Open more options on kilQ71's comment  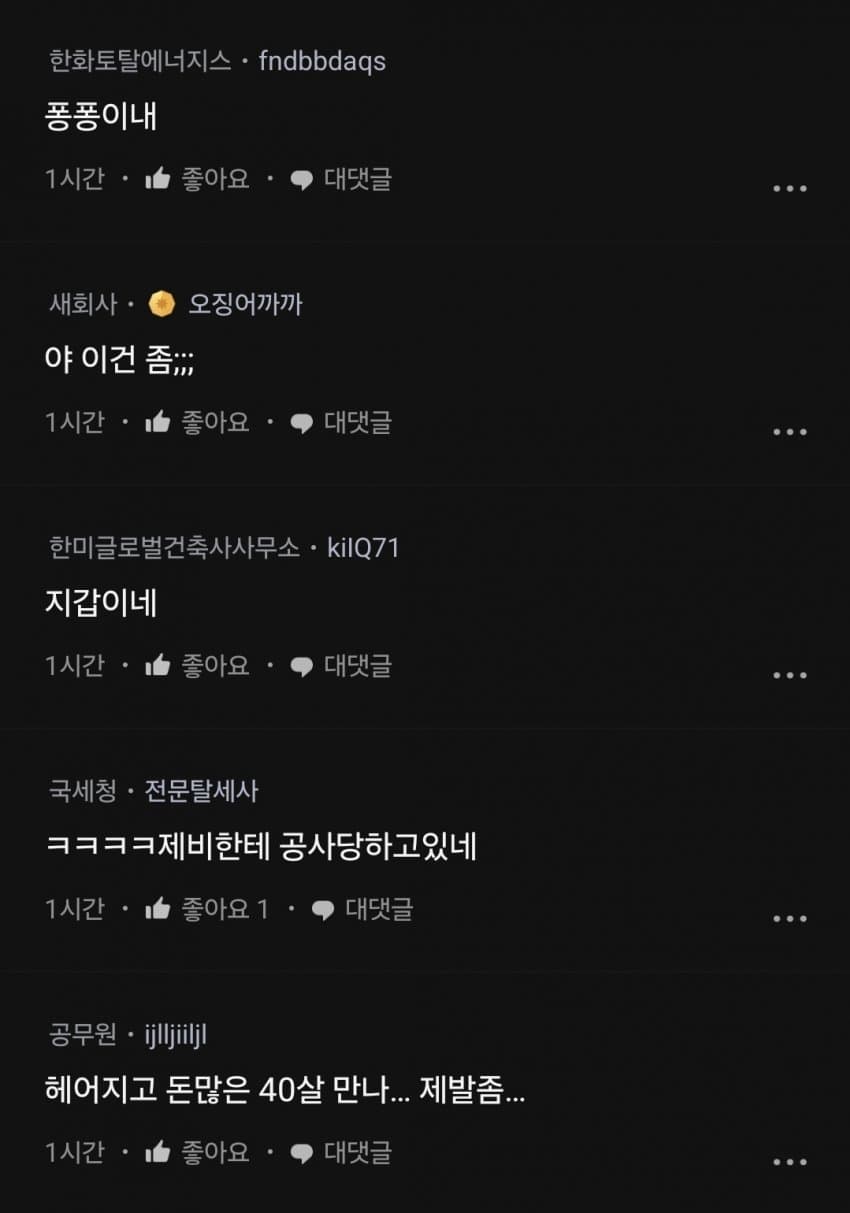pyautogui.click(x=789, y=675)
